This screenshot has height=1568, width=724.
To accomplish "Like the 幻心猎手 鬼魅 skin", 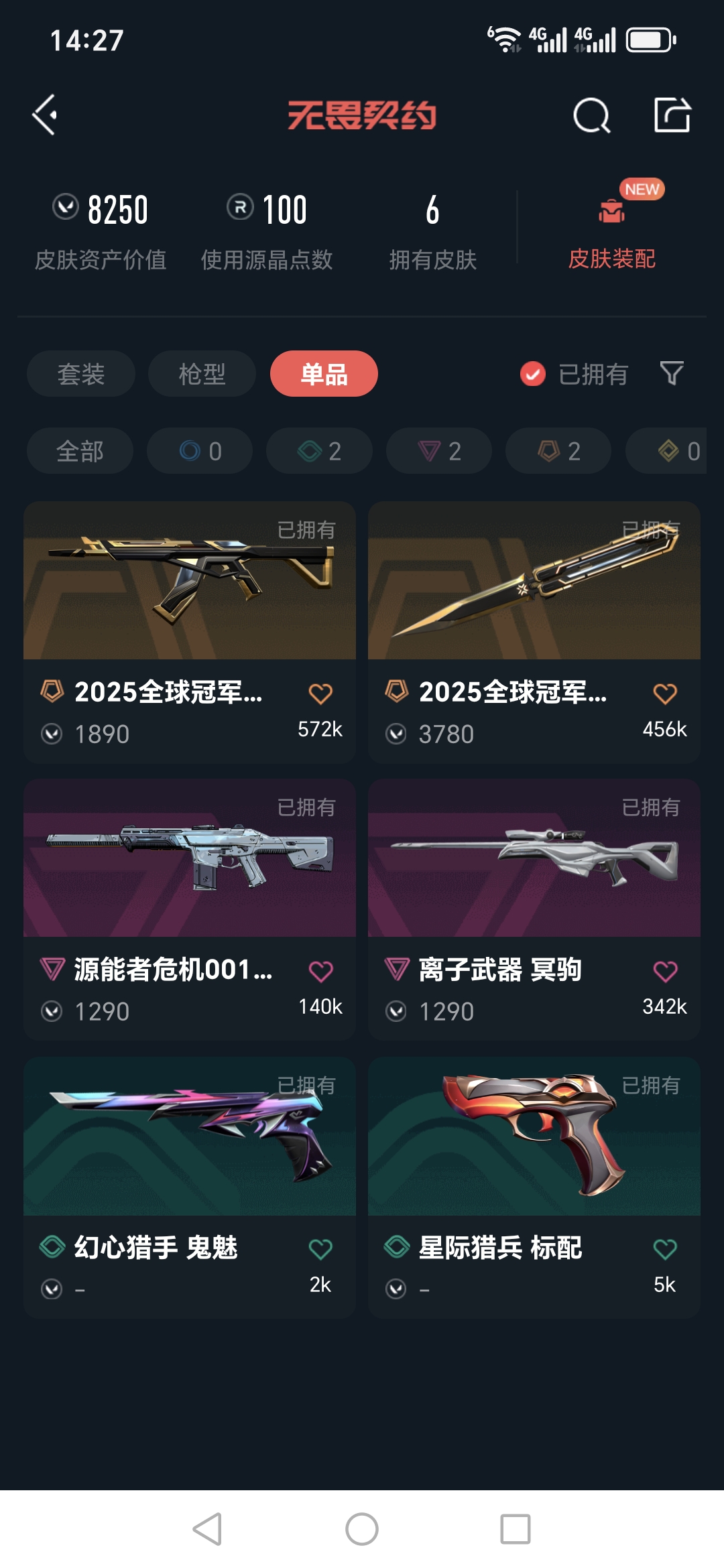I will 320,1249.
